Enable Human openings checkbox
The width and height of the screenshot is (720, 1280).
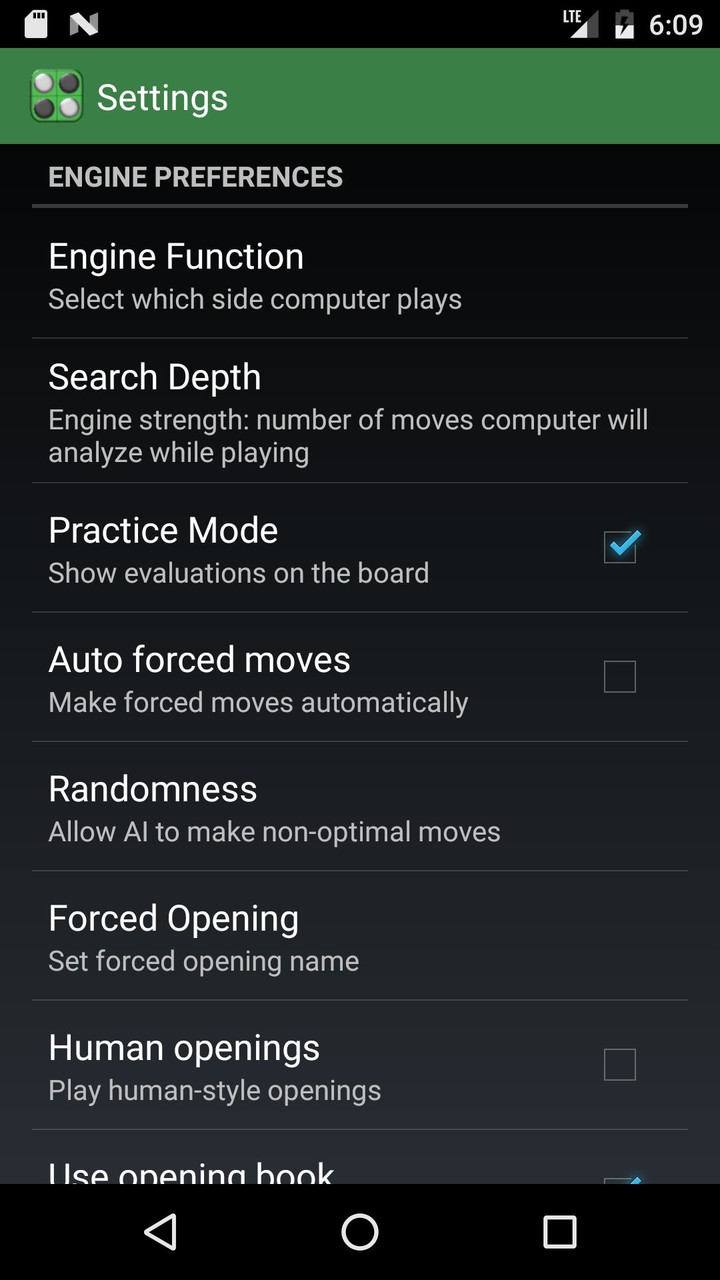(x=620, y=1065)
